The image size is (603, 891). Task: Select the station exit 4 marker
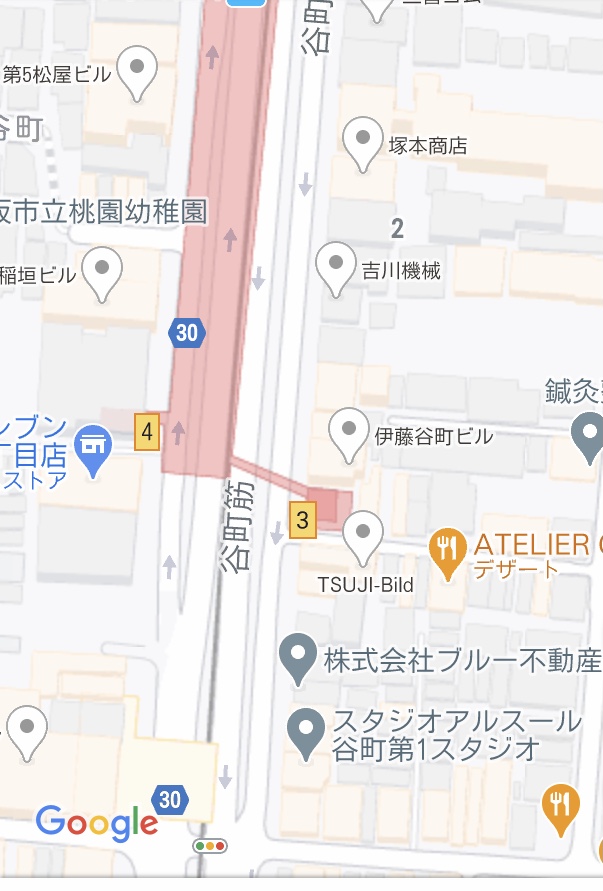point(147,433)
